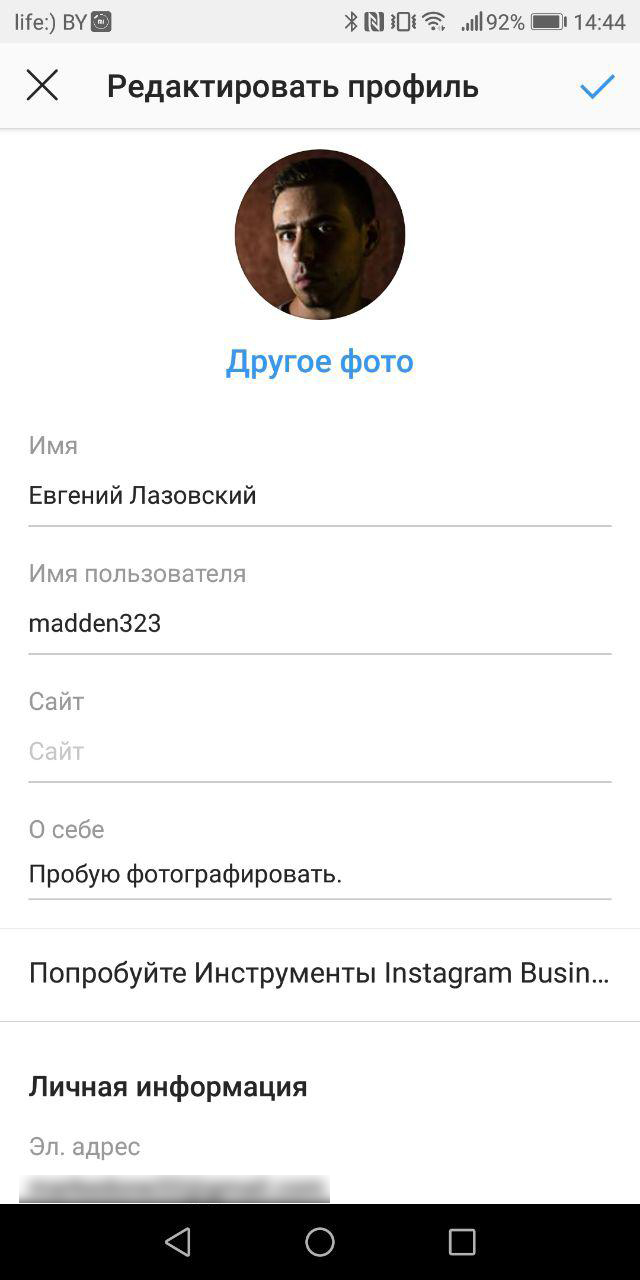Select the Другое фото link
Screen dimensions: 640x1280
click(320, 361)
